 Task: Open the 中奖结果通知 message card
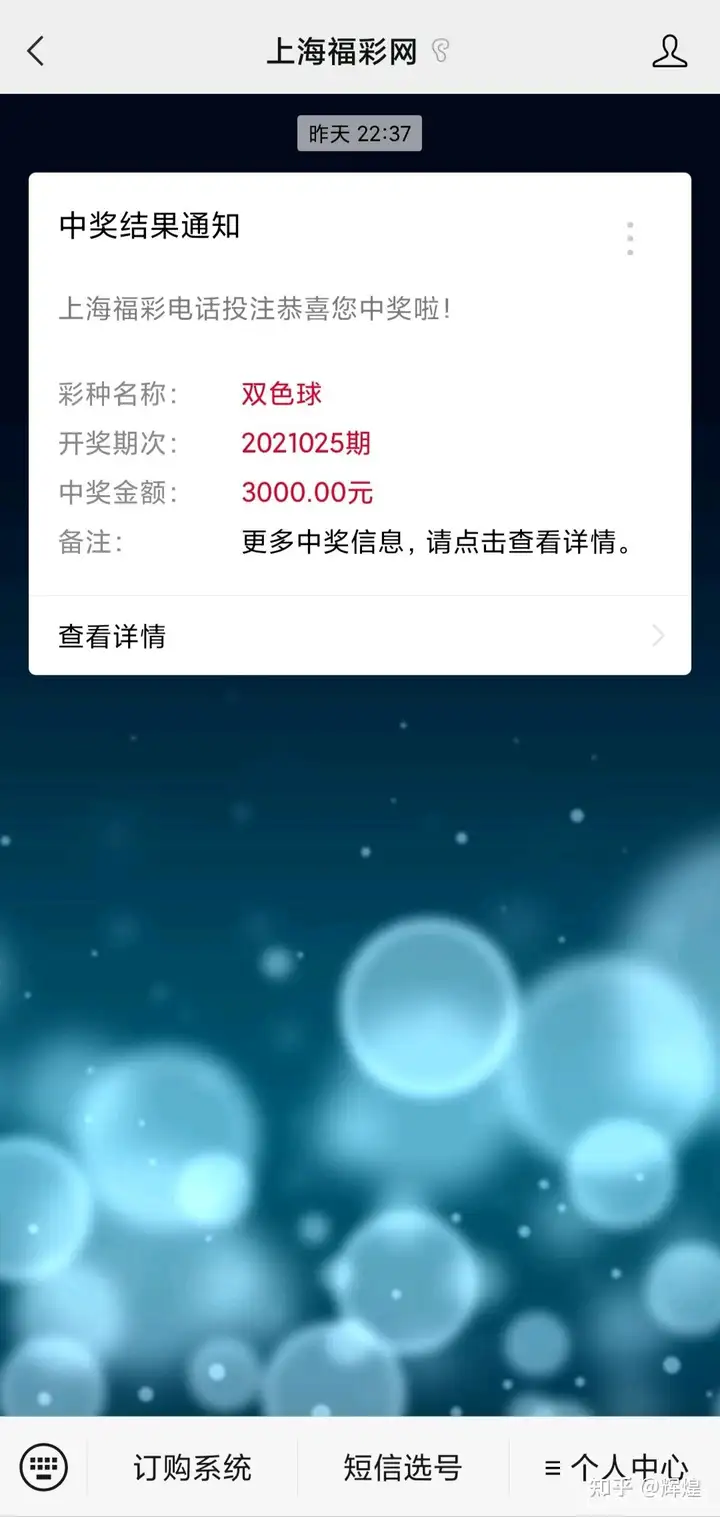point(360,424)
